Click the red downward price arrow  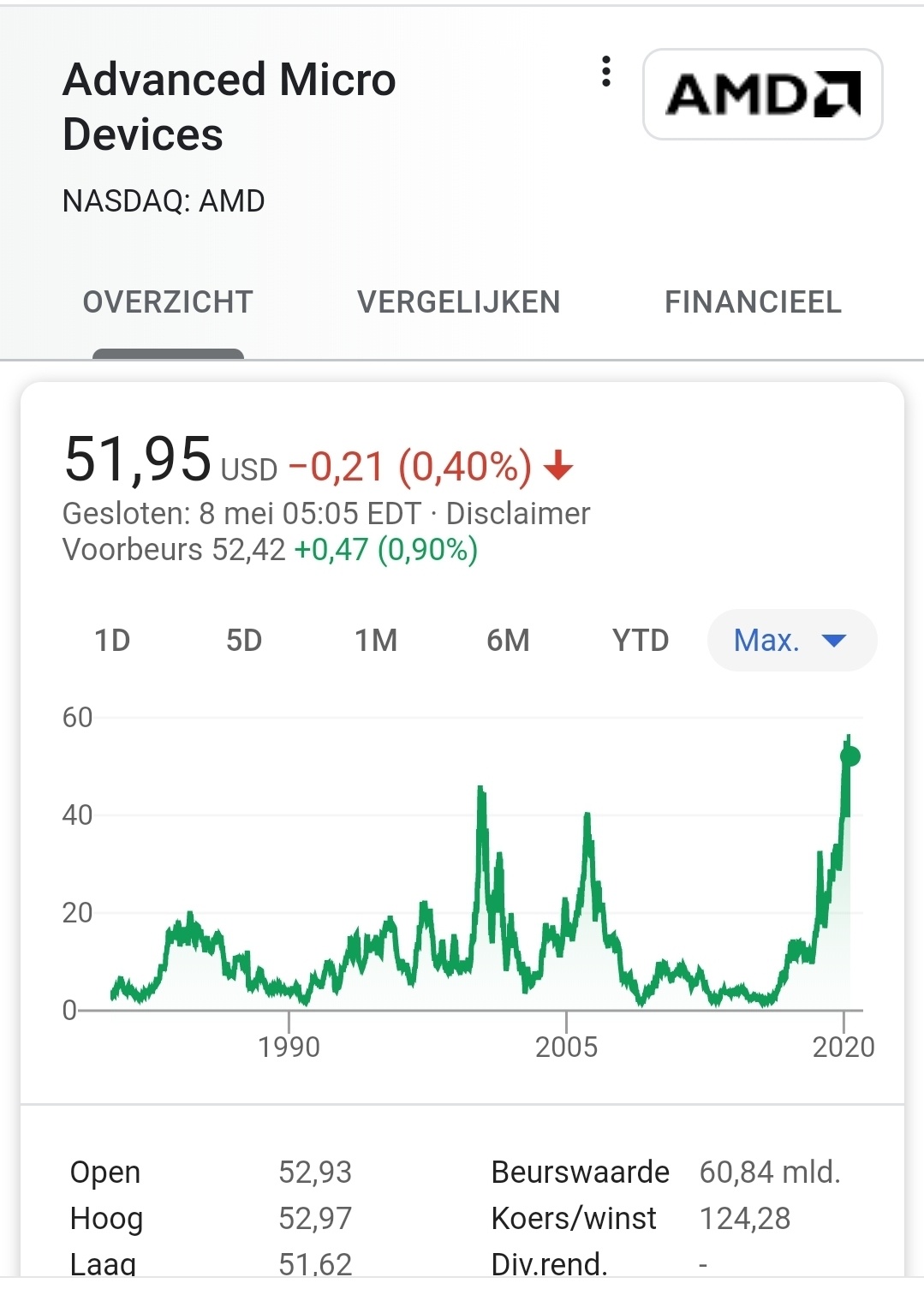tap(557, 468)
